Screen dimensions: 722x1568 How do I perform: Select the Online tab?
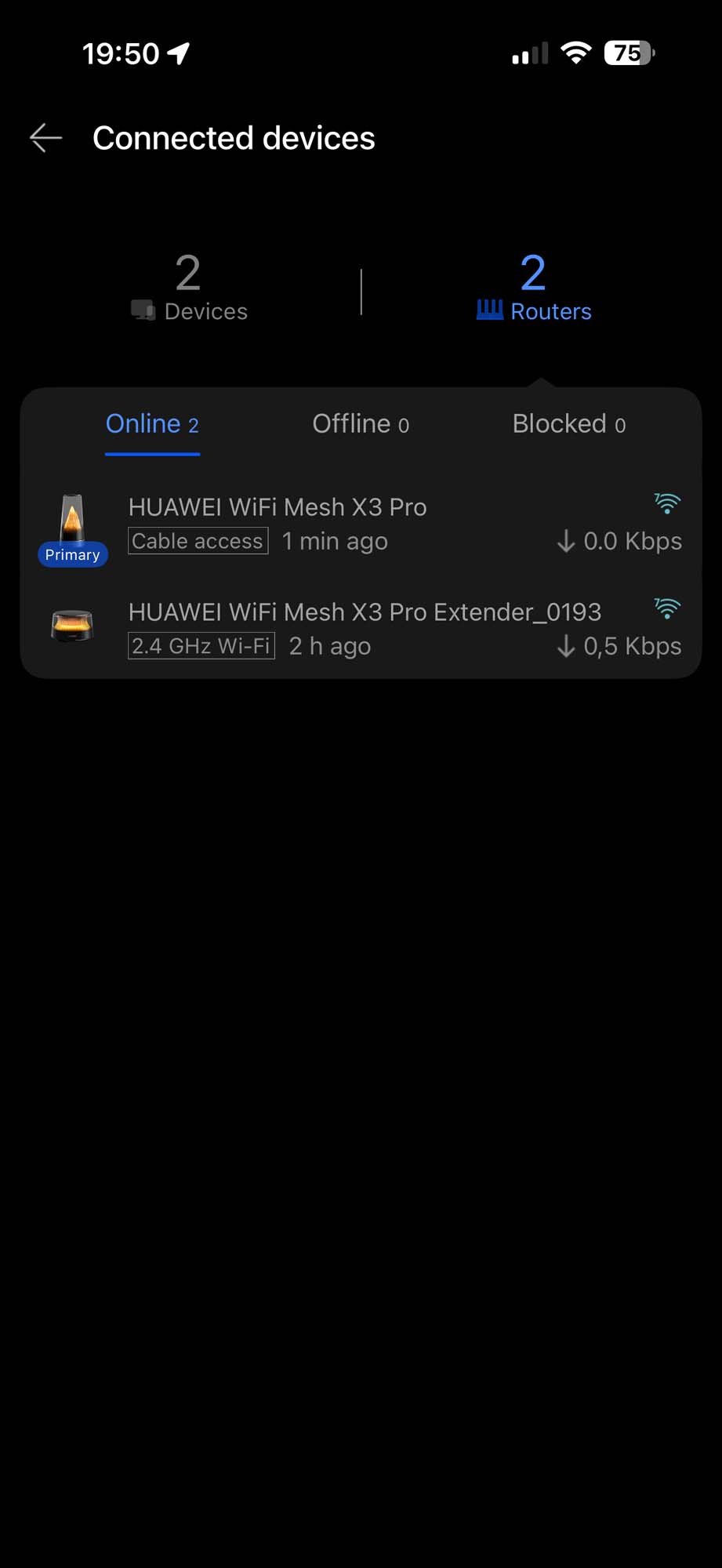coord(152,423)
